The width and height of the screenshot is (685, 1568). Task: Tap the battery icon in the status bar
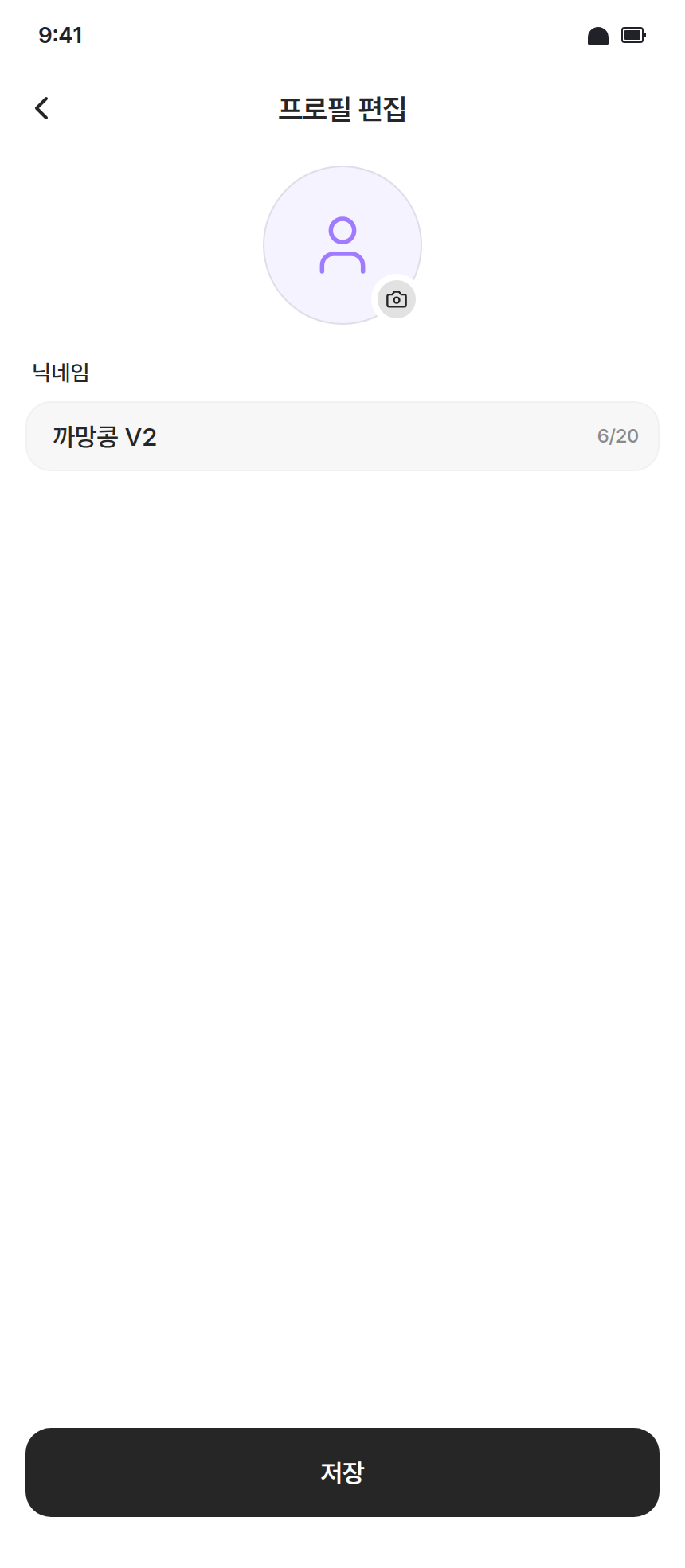click(x=632, y=34)
